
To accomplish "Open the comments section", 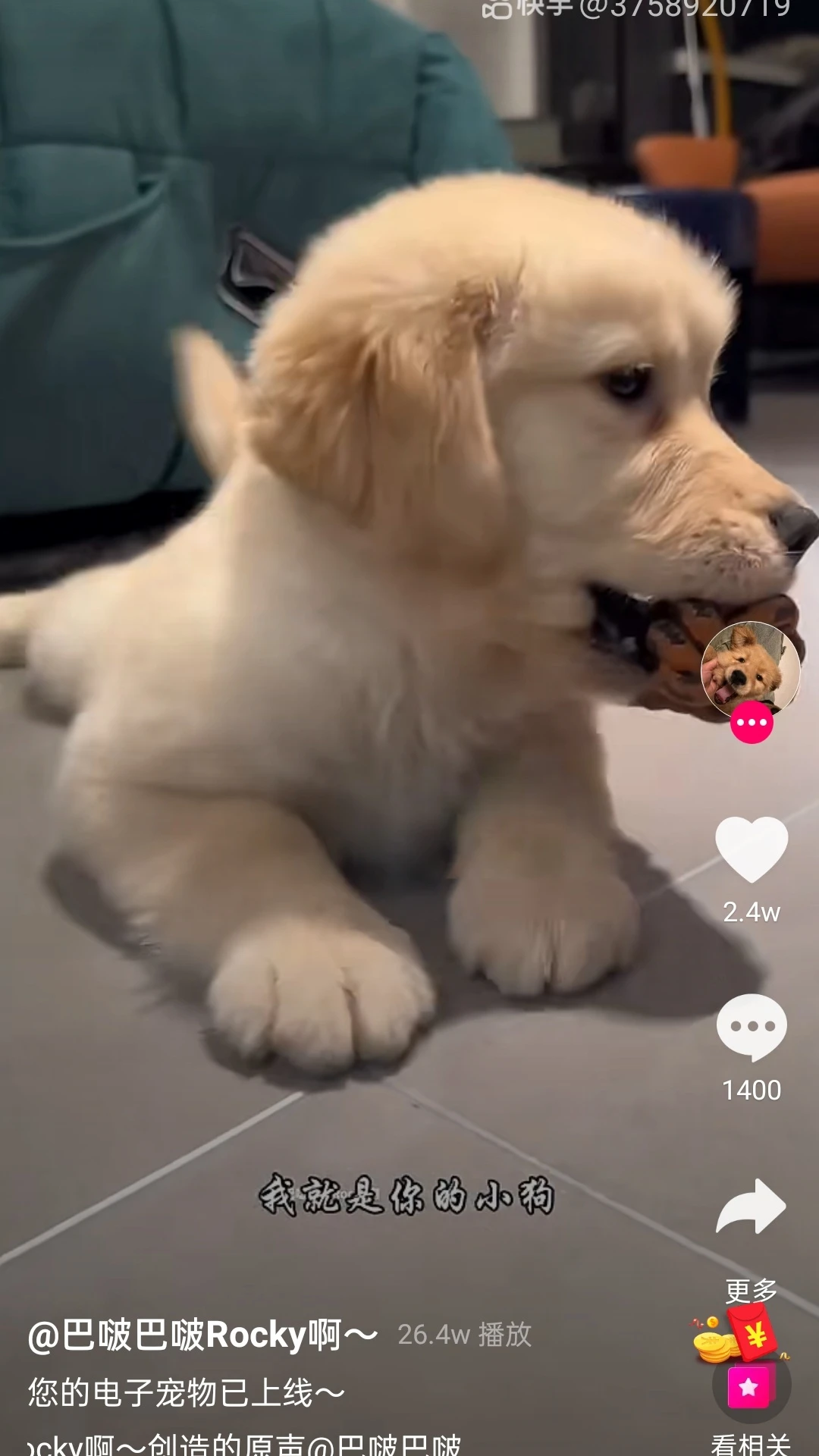I will 752,1027.
